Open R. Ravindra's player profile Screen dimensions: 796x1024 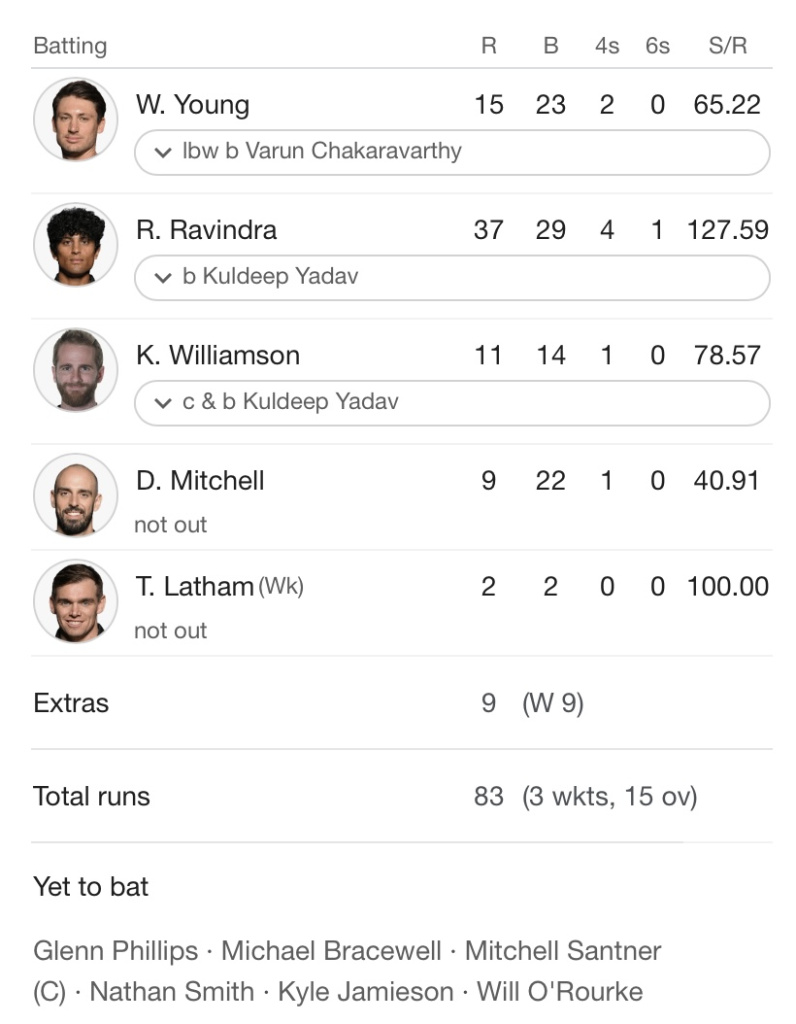point(206,230)
